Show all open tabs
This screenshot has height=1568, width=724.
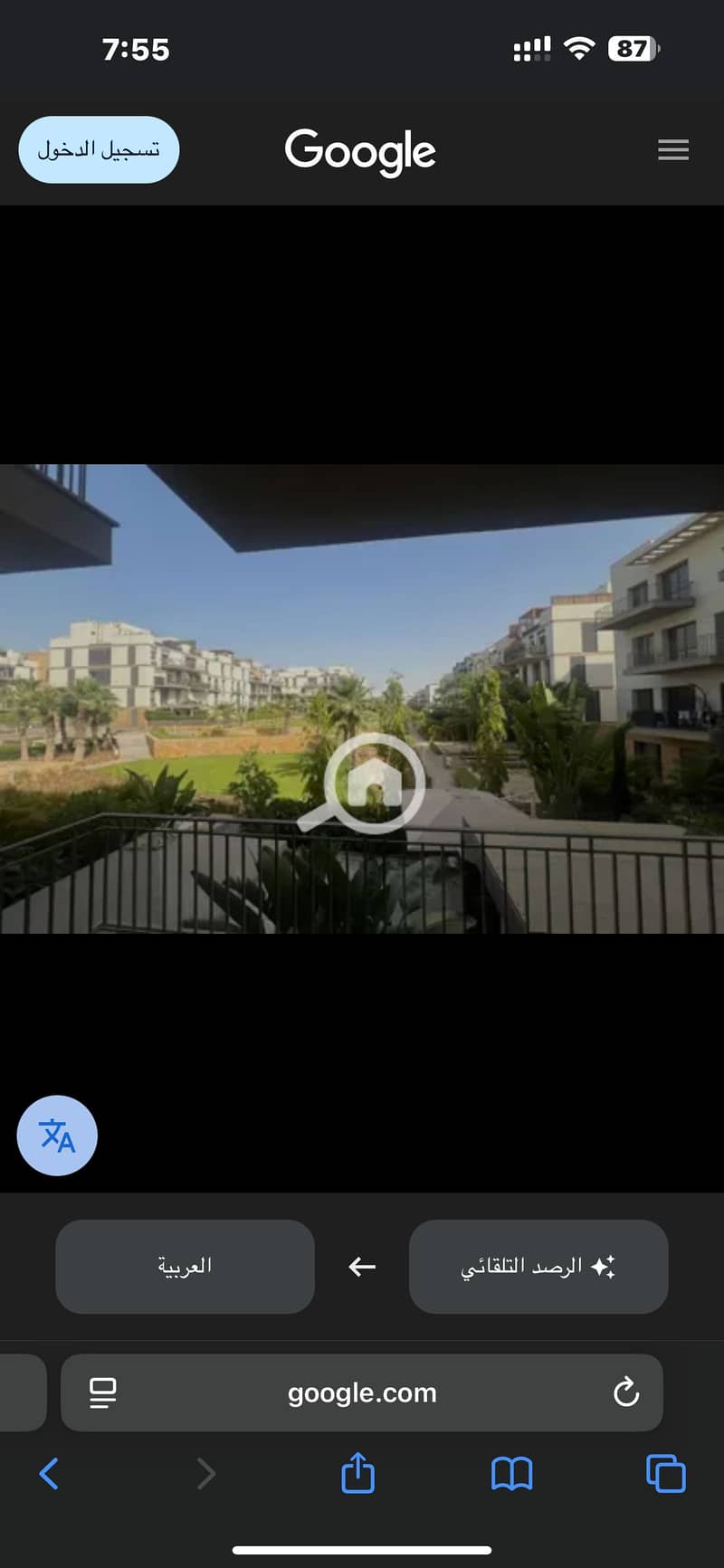coord(665,1473)
